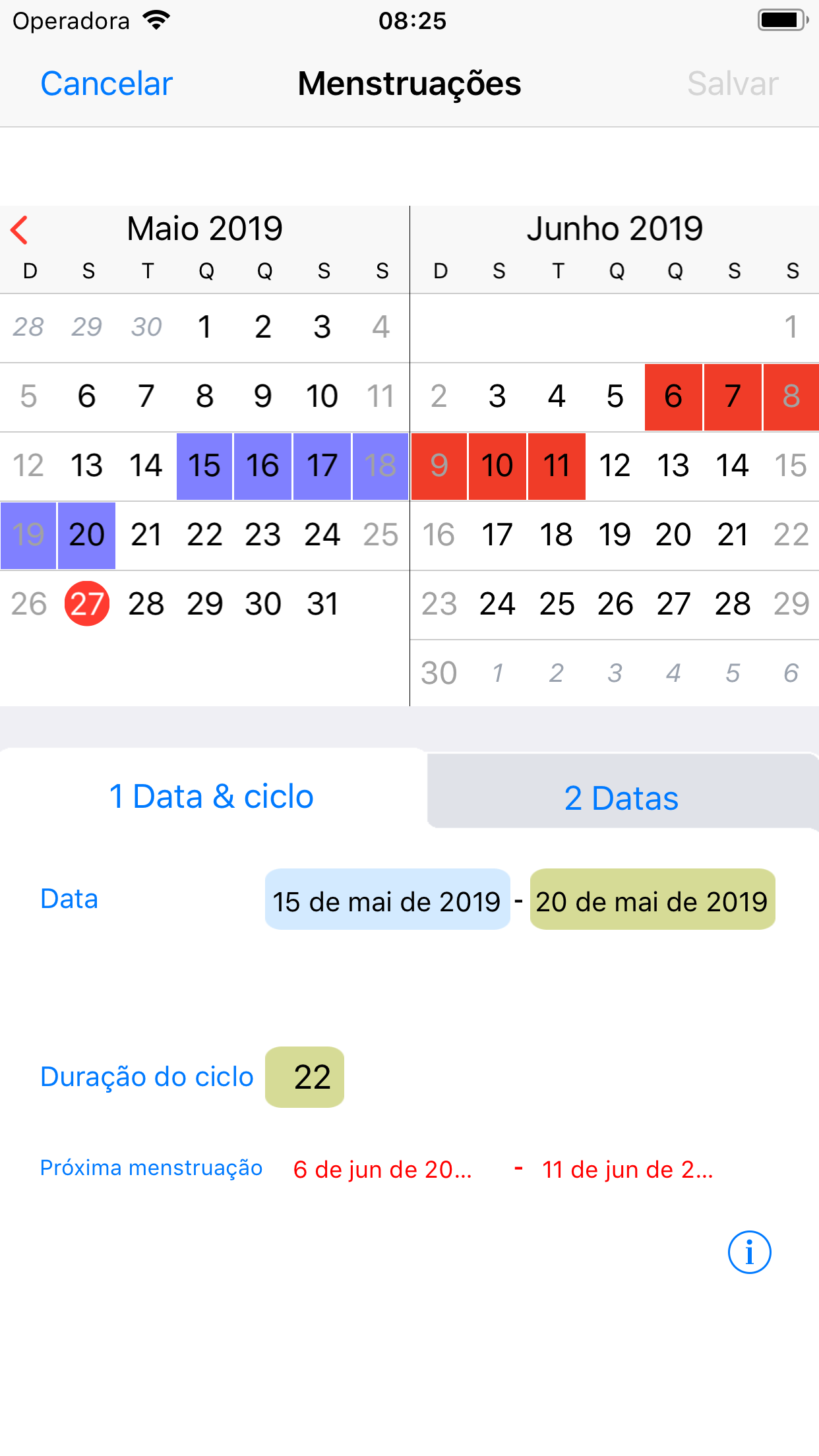Tap the battery indicator in status bar
Viewport: 819px width, 1456px height.
click(782, 20)
